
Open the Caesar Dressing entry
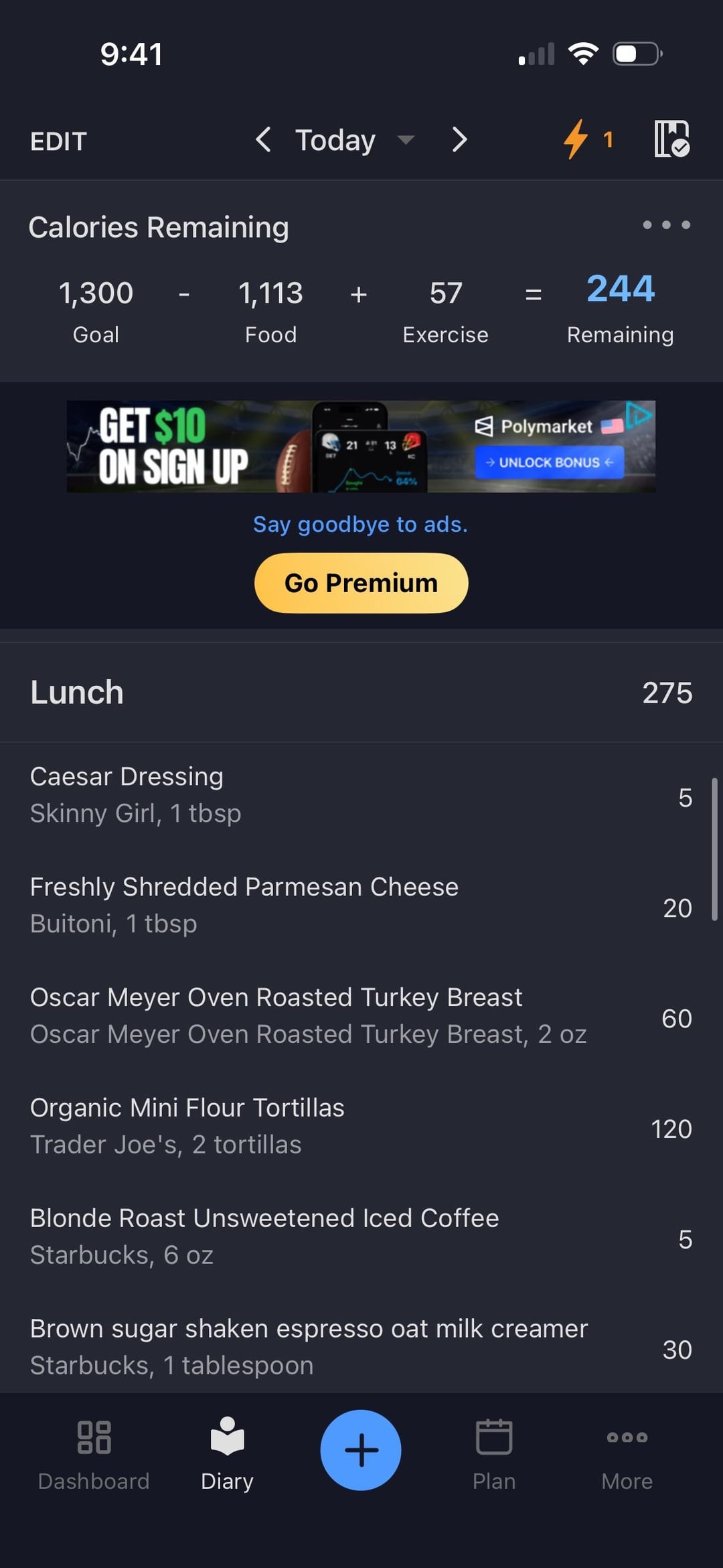[x=361, y=796]
